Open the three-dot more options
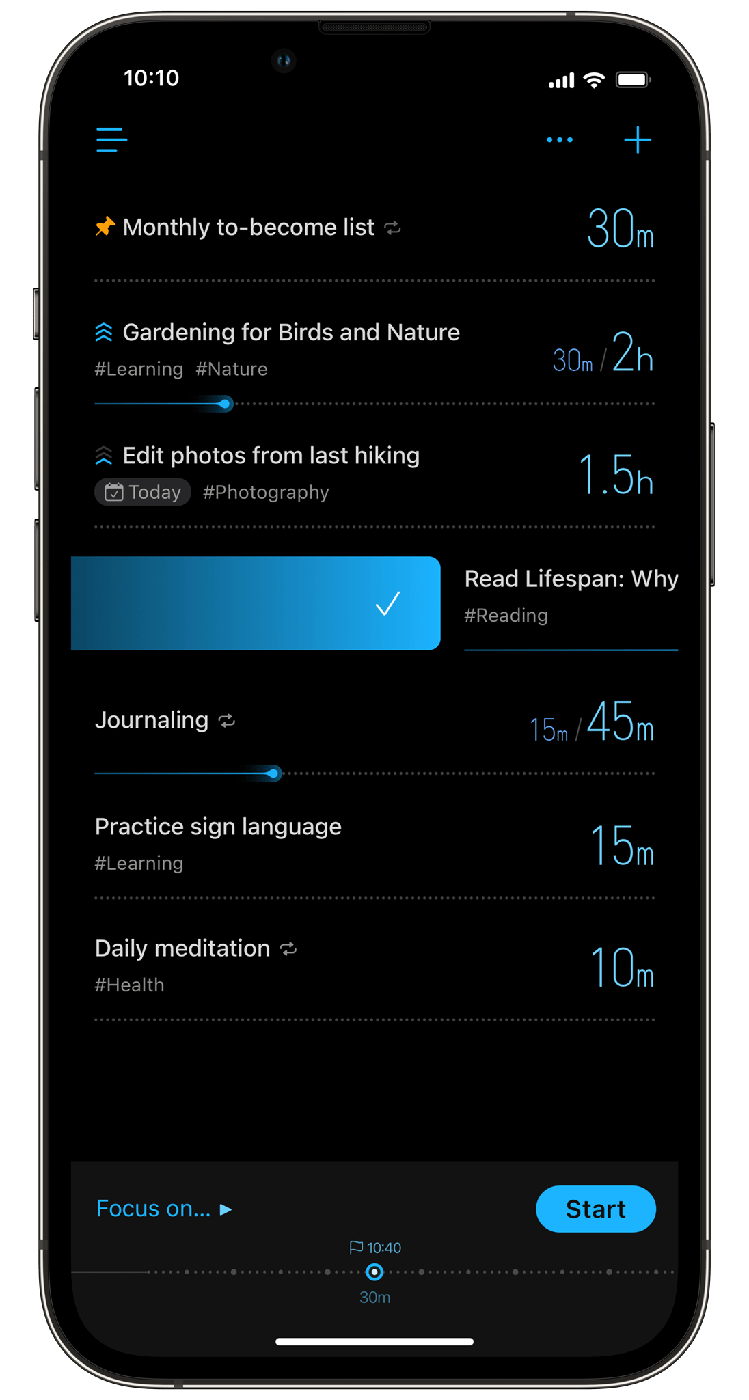This screenshot has width=749, height=1400. [x=560, y=140]
